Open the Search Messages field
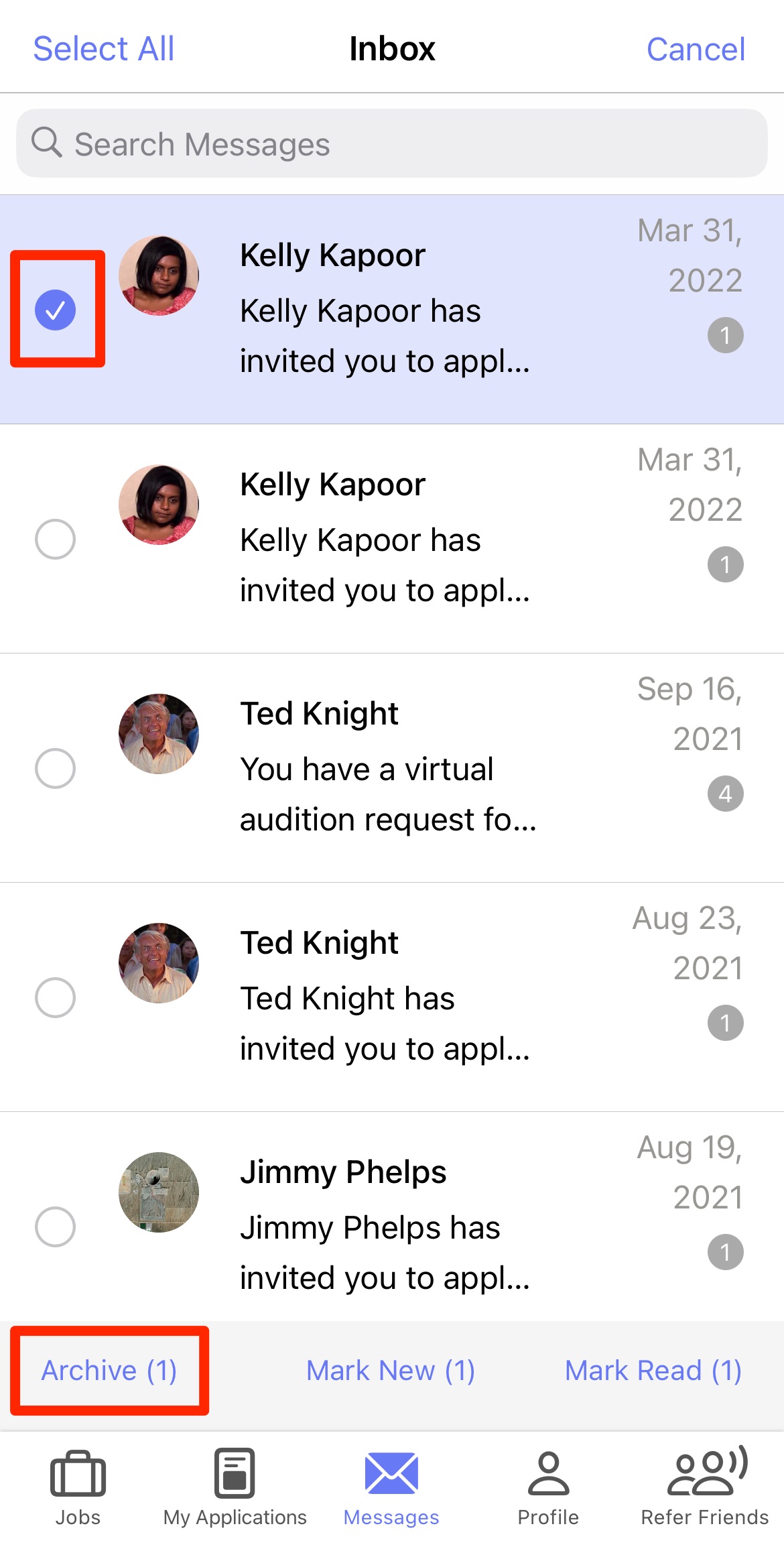Viewport: 784px width, 1559px height. [392, 143]
